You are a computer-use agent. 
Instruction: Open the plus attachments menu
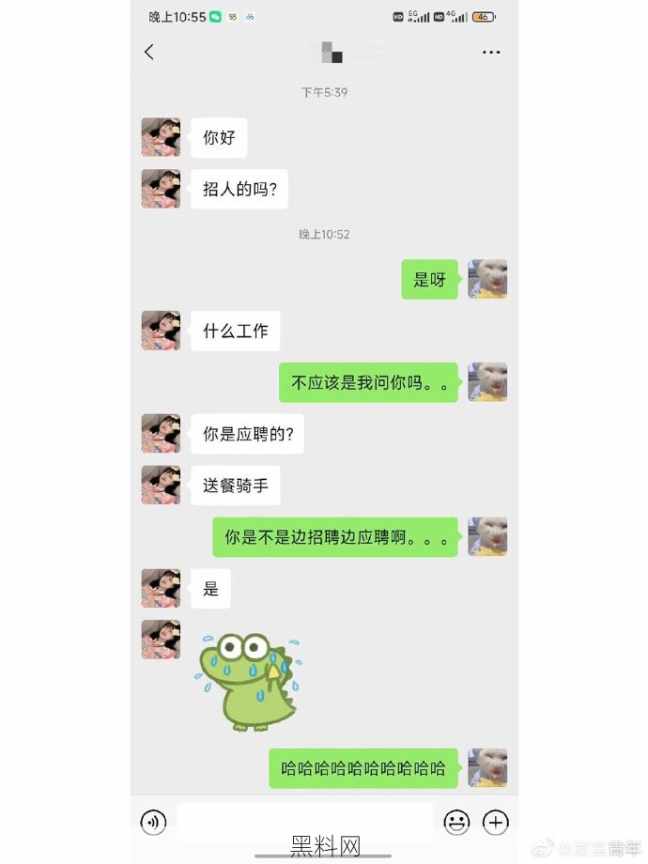tap(496, 822)
